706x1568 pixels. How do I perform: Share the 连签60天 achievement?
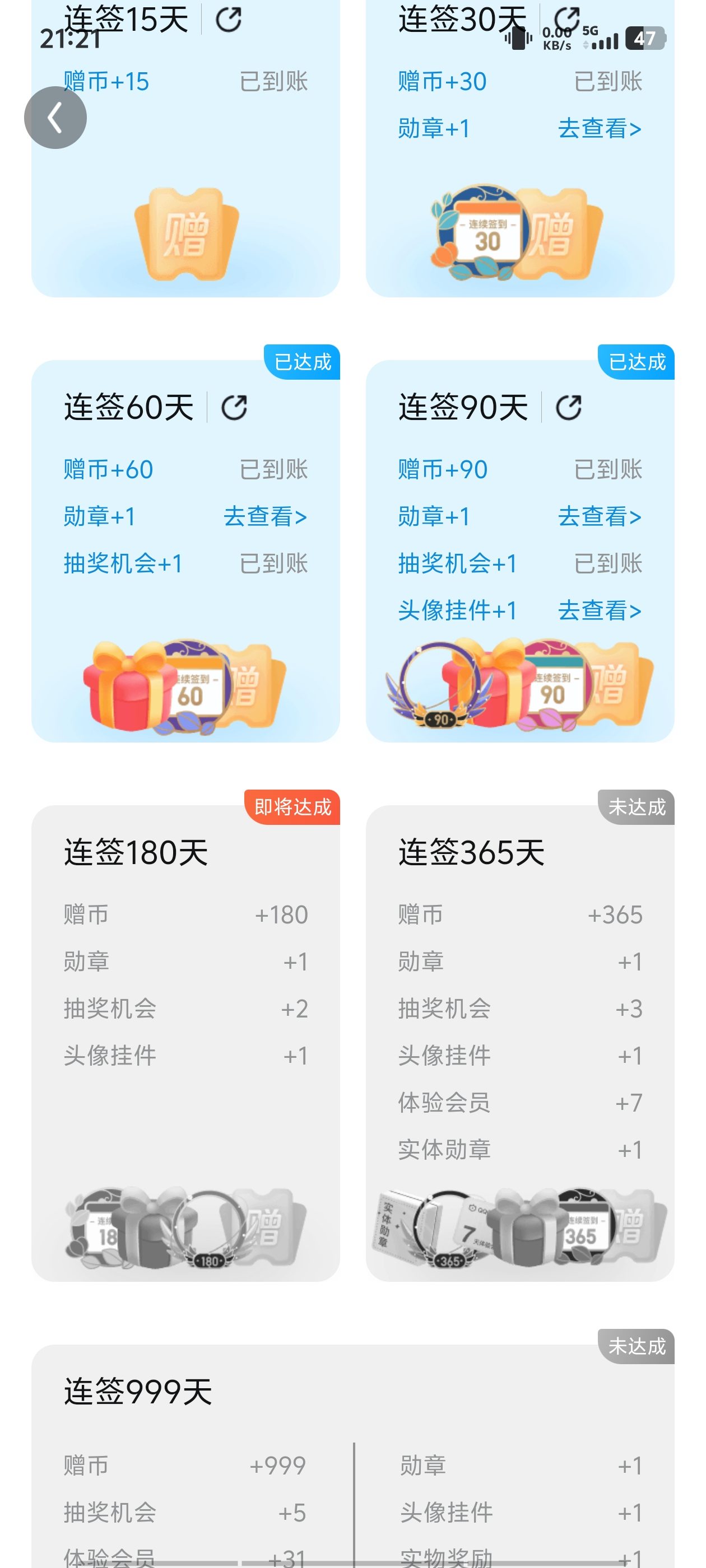[x=234, y=407]
